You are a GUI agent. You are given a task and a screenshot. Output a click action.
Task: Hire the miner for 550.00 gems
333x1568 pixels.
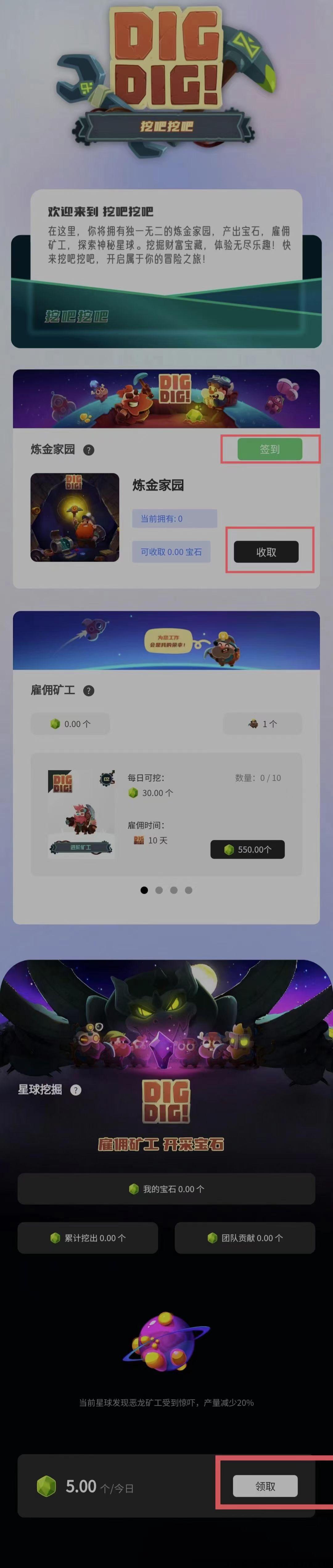click(x=247, y=849)
